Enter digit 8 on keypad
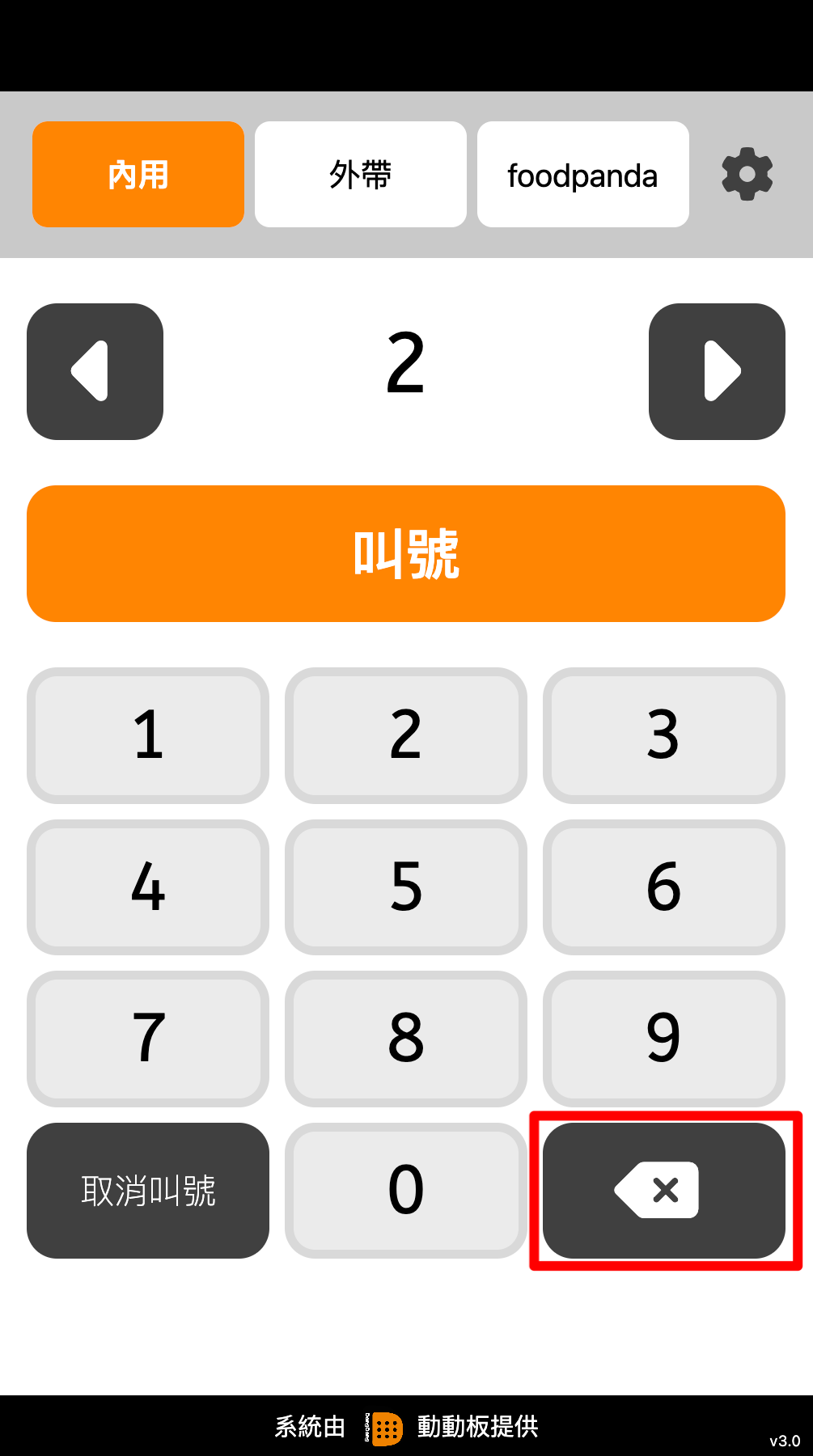Viewport: 813px width, 1456px height. [x=406, y=1039]
